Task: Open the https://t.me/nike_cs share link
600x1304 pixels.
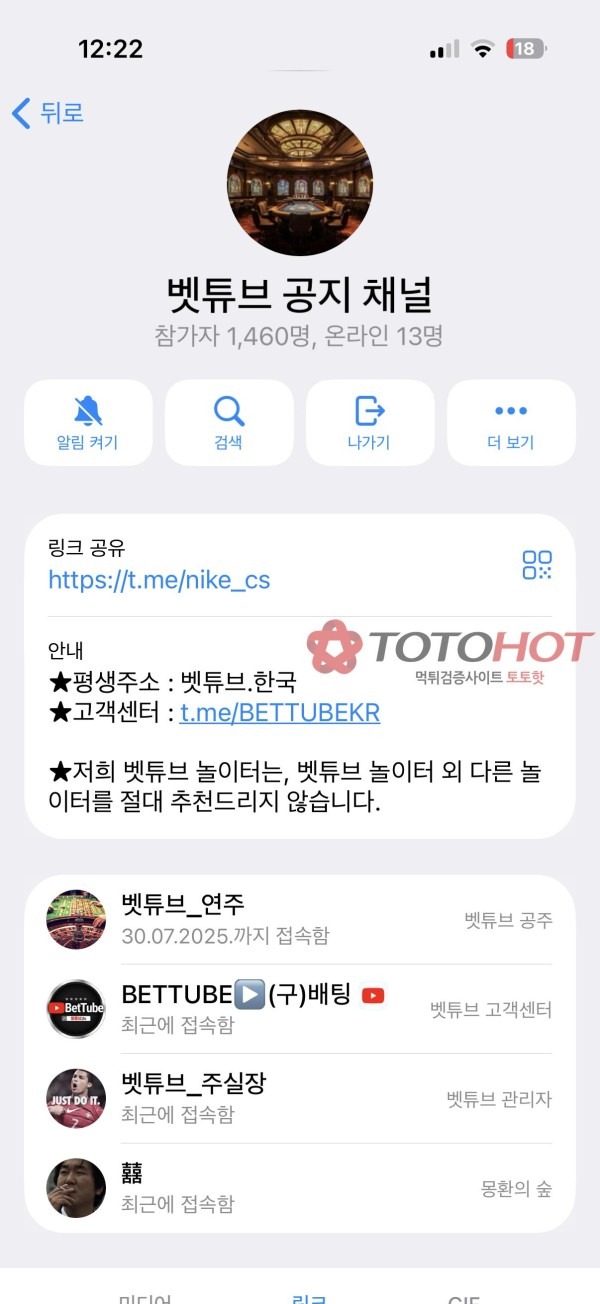Action: 159,579
